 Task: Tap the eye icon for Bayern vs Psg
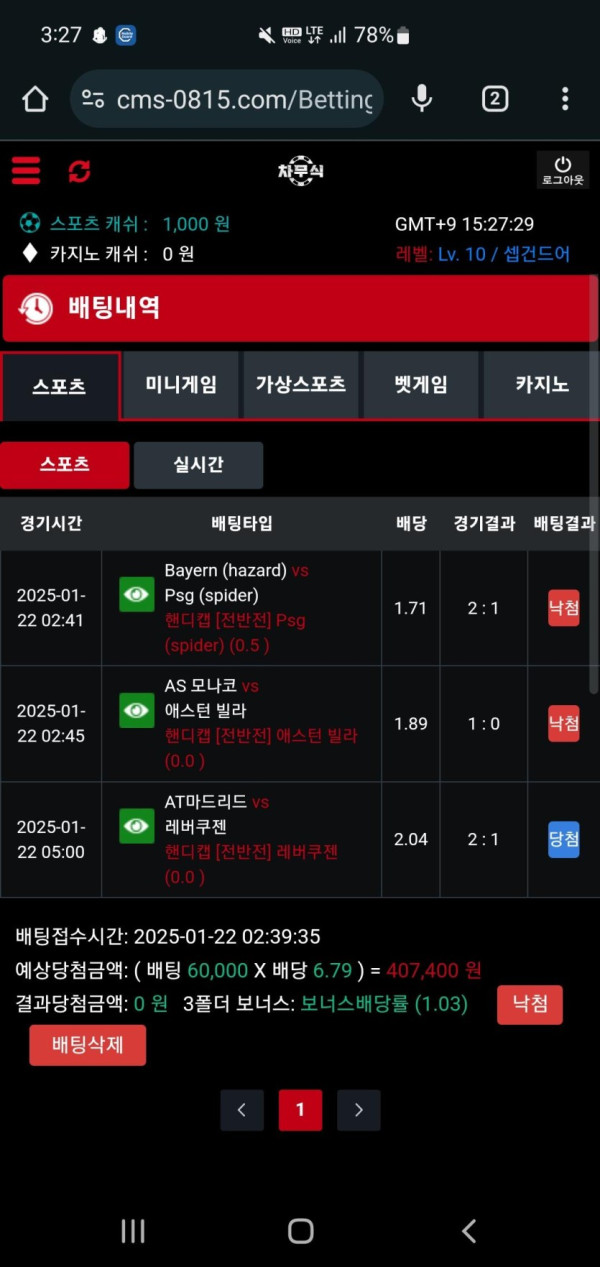pos(137,594)
